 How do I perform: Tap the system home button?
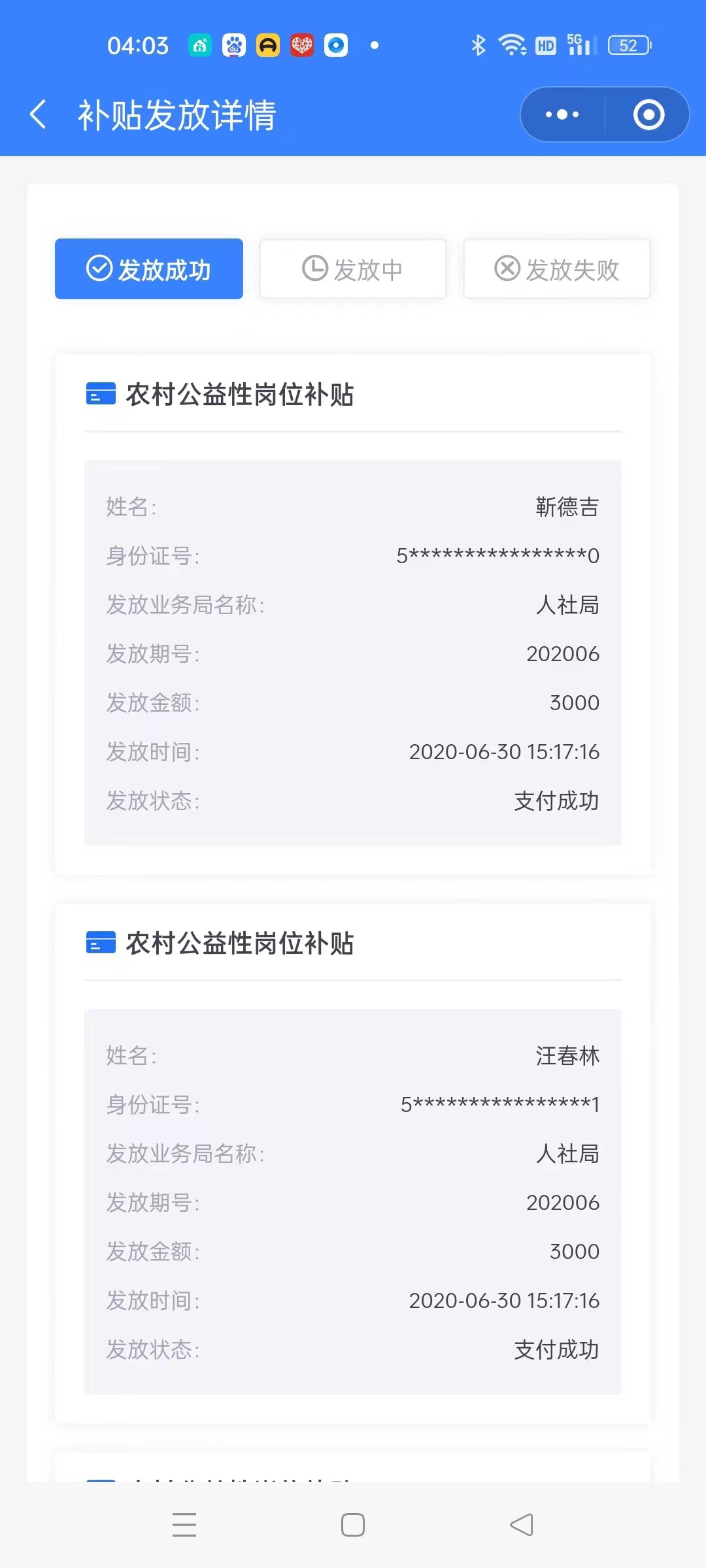point(353,1525)
